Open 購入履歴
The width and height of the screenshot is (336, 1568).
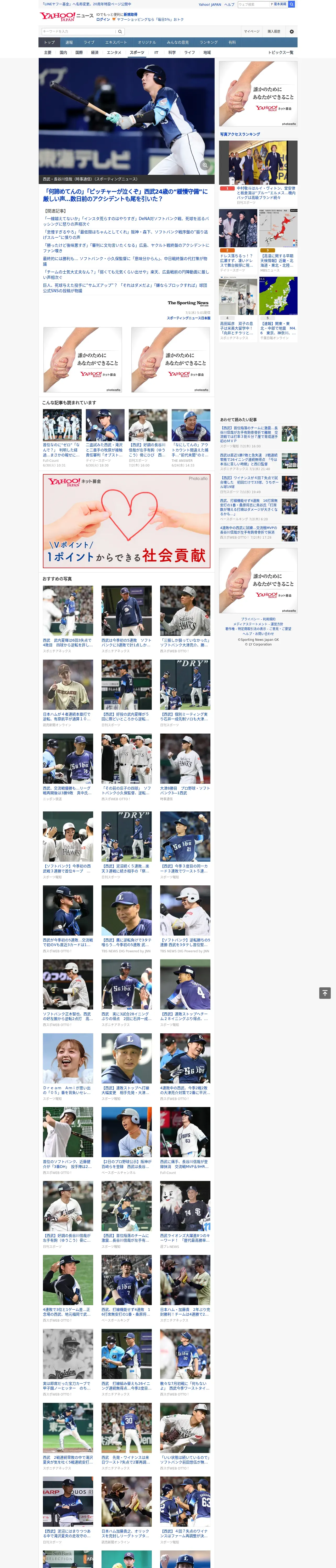pyautogui.click(x=275, y=31)
